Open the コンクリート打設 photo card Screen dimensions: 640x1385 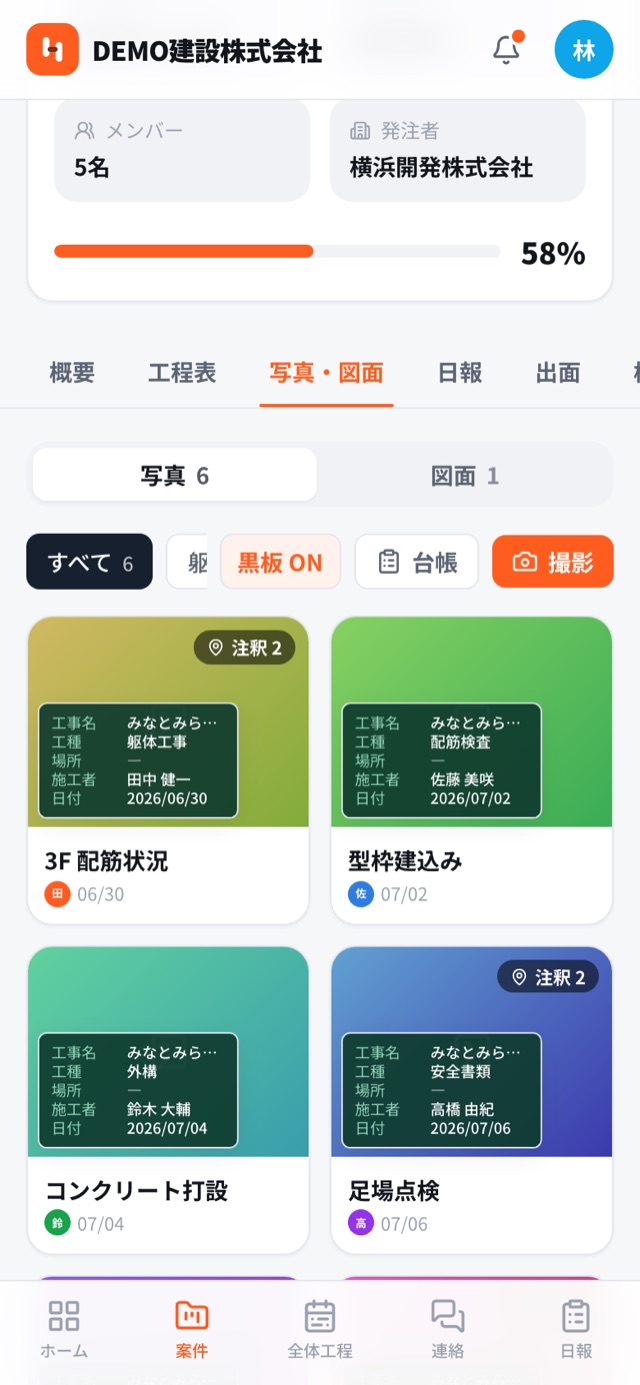point(168,1099)
